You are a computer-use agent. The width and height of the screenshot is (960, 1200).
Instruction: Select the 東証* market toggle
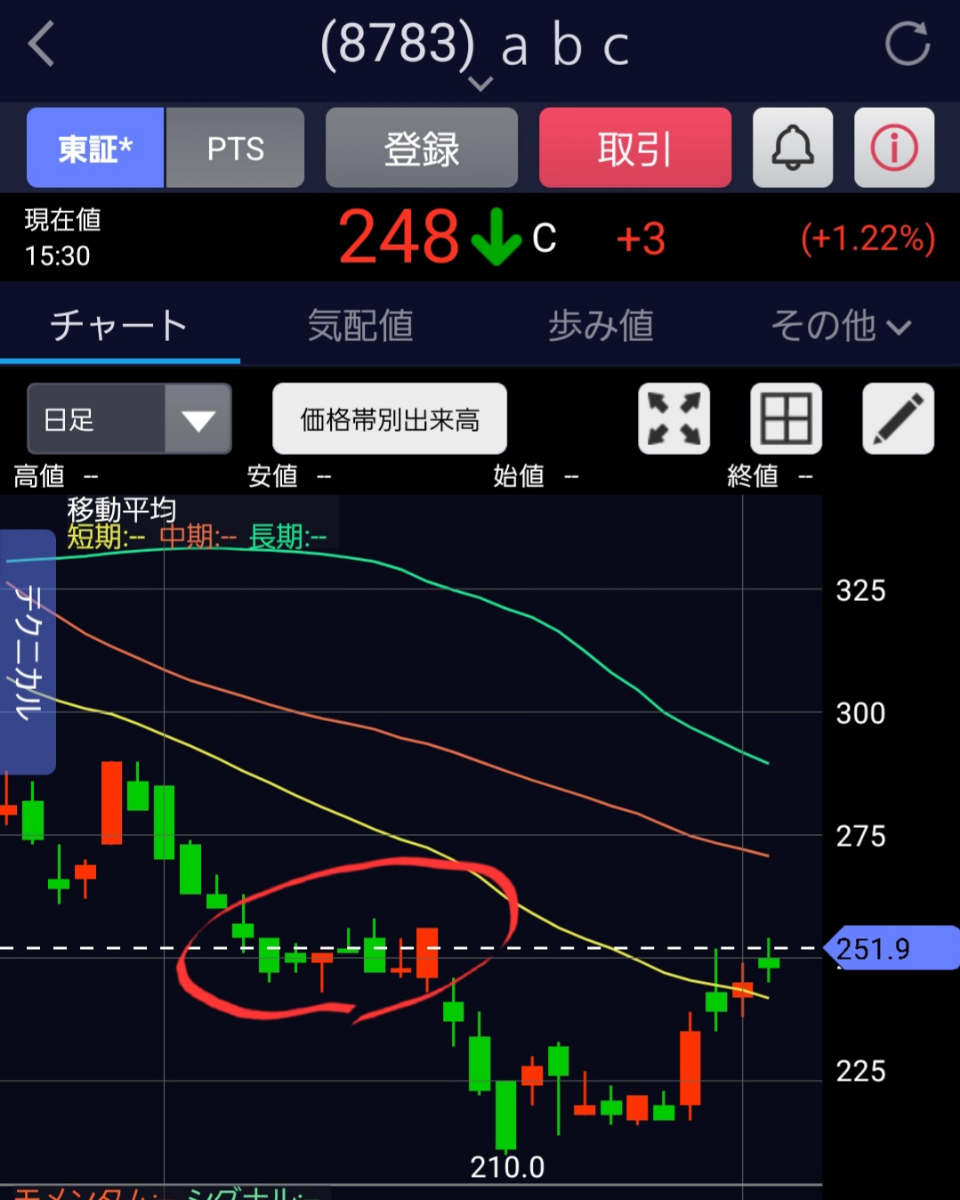tap(94, 147)
